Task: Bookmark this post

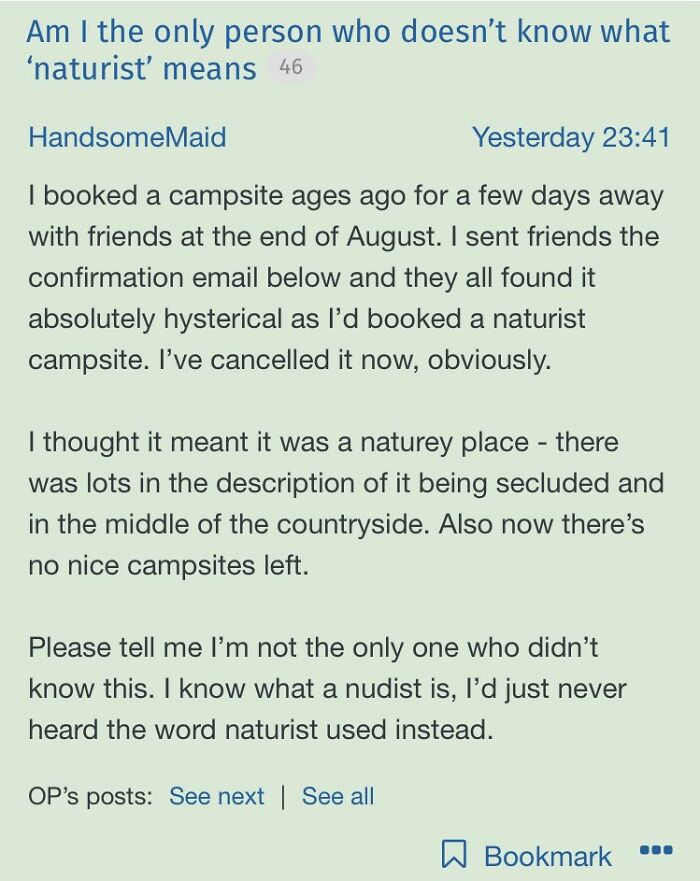Action: coord(526,856)
